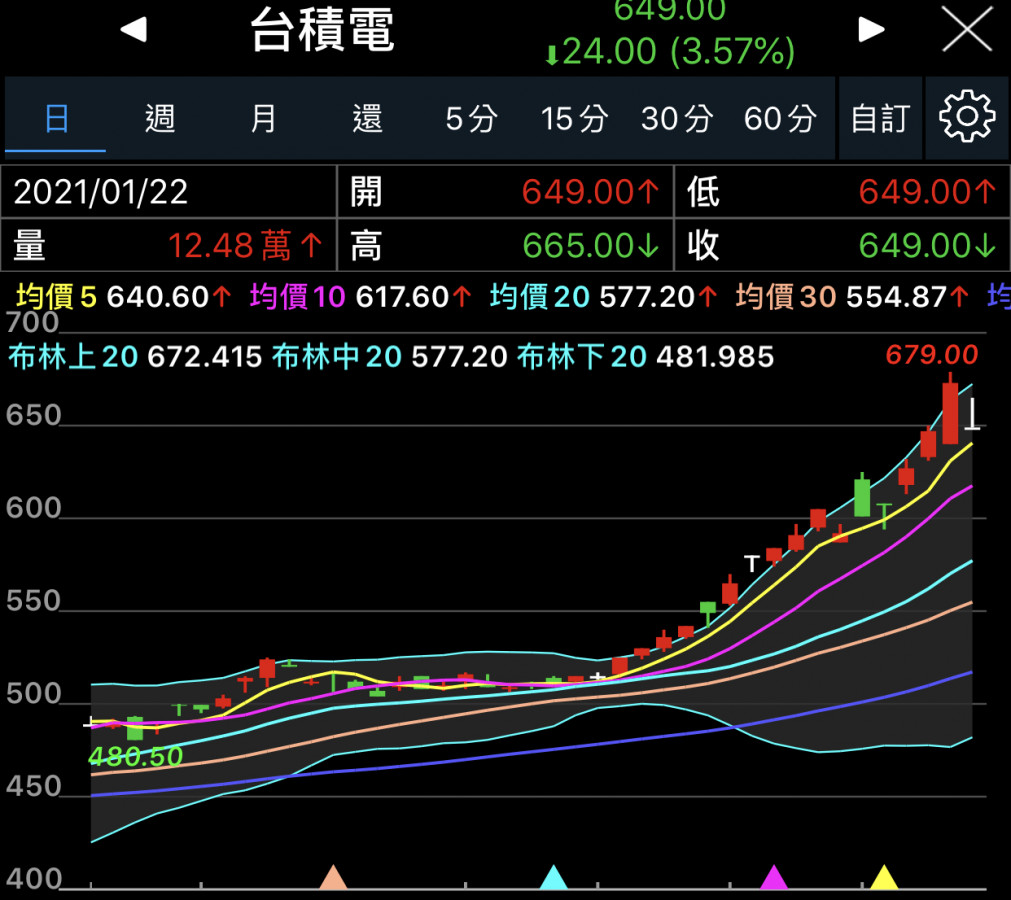Show the 60分 interval chart
This screenshot has width=1011, height=900.
pyautogui.click(x=780, y=119)
